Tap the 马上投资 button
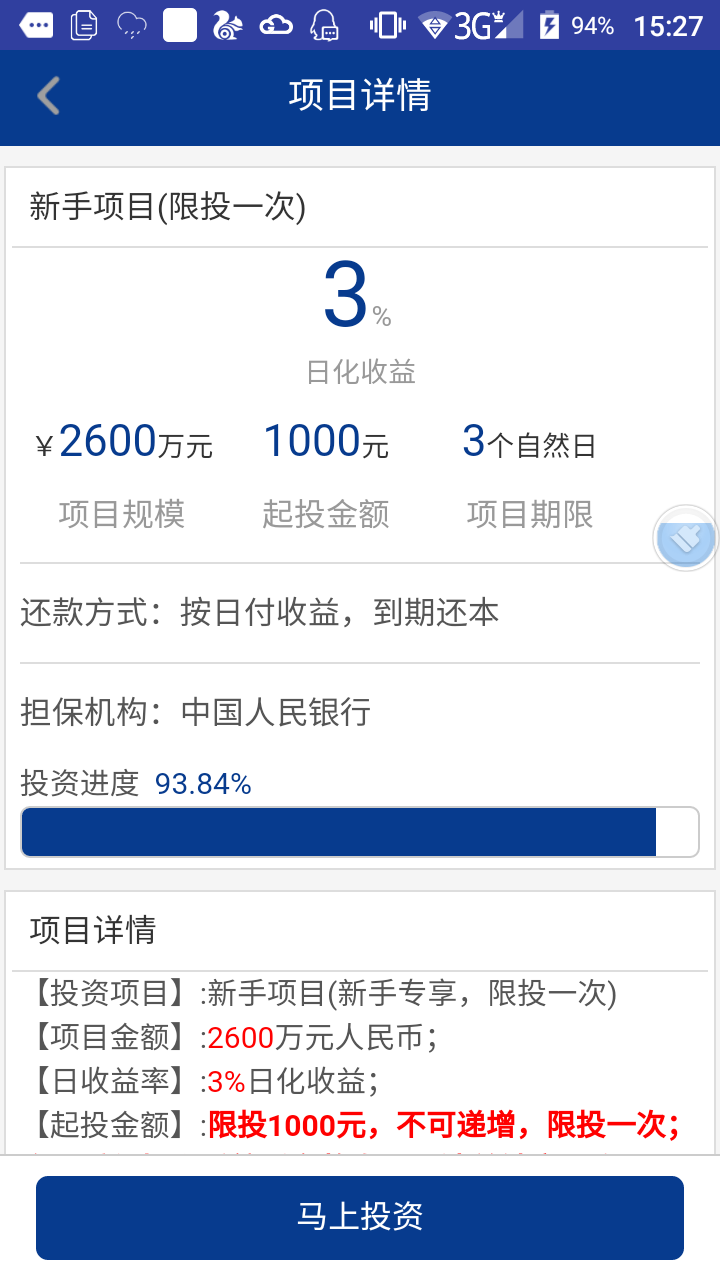 coord(360,1217)
